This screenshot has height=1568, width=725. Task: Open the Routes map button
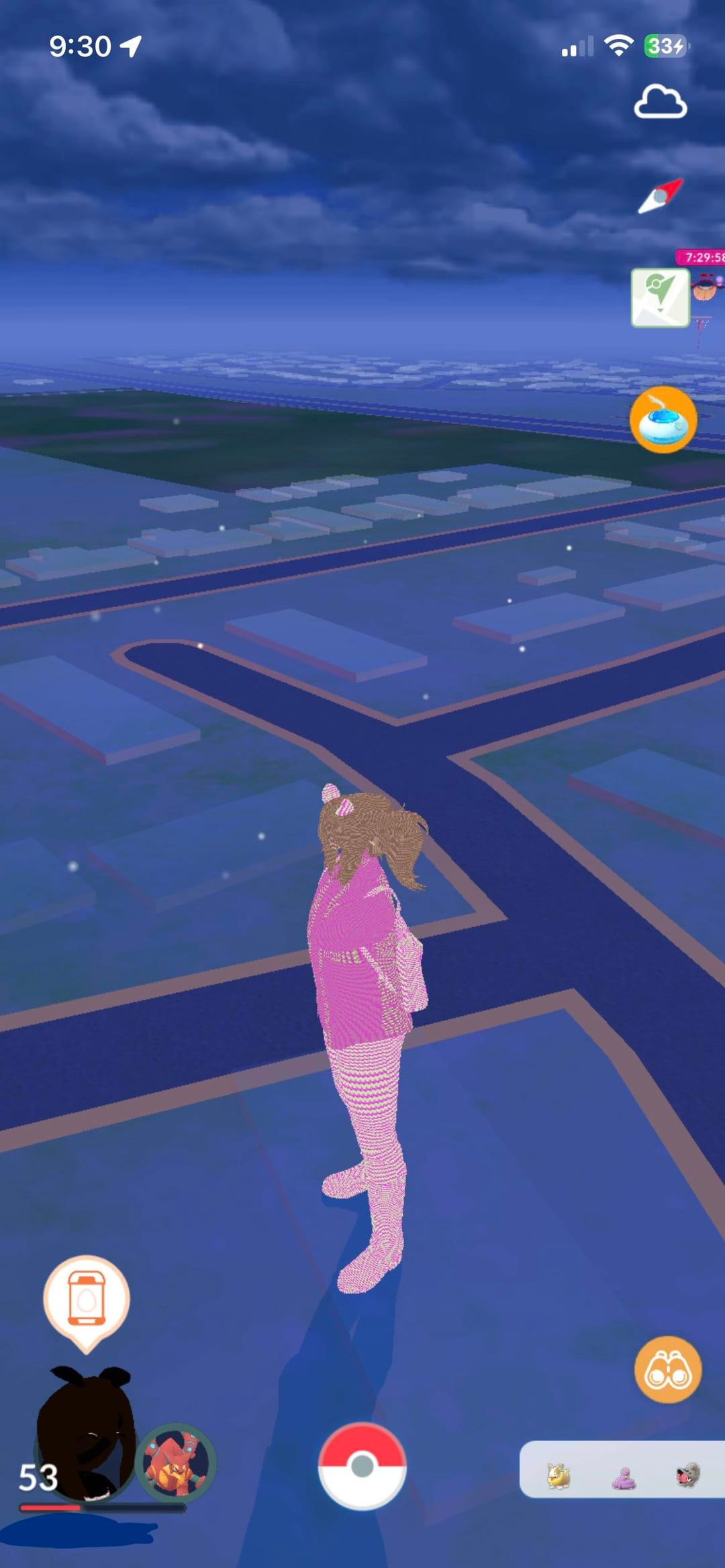660,298
